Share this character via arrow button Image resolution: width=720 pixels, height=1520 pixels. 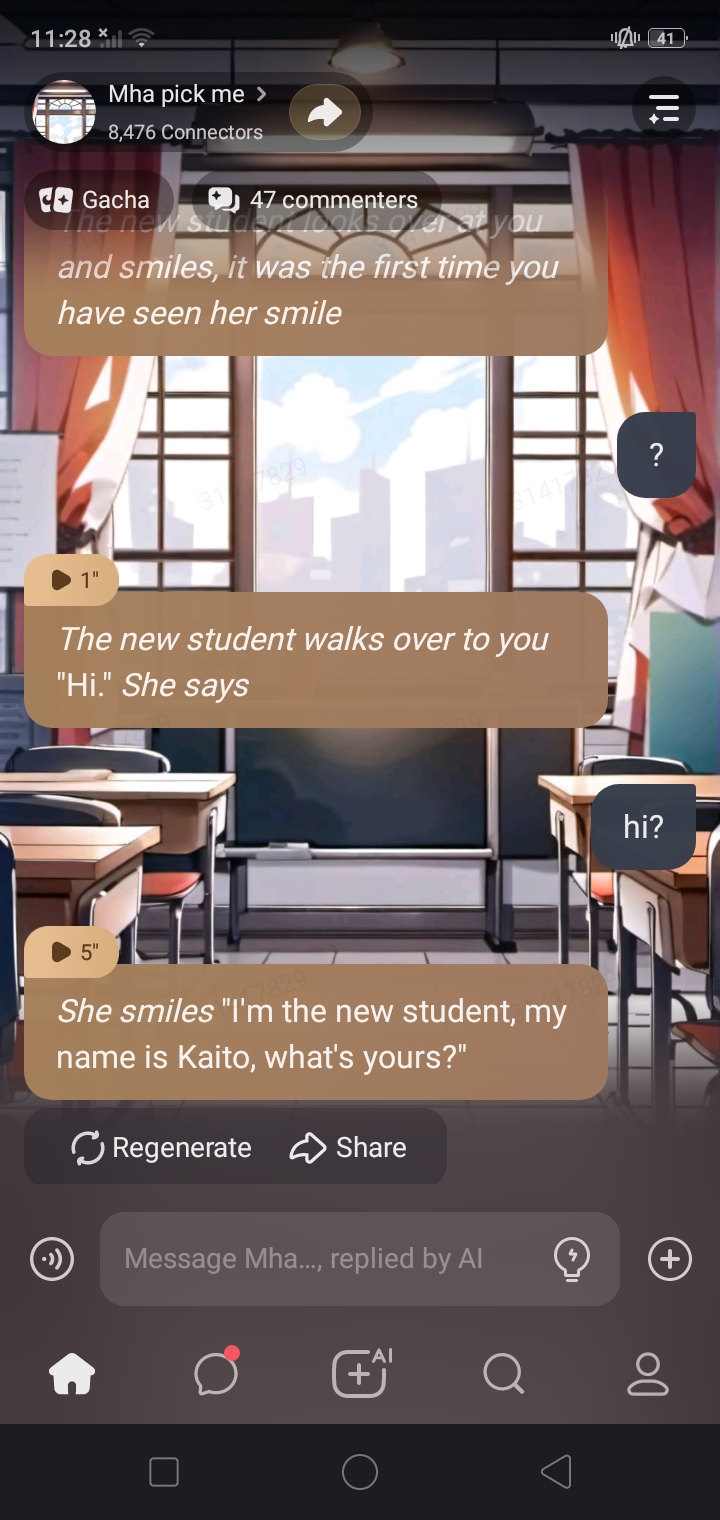tap(324, 112)
